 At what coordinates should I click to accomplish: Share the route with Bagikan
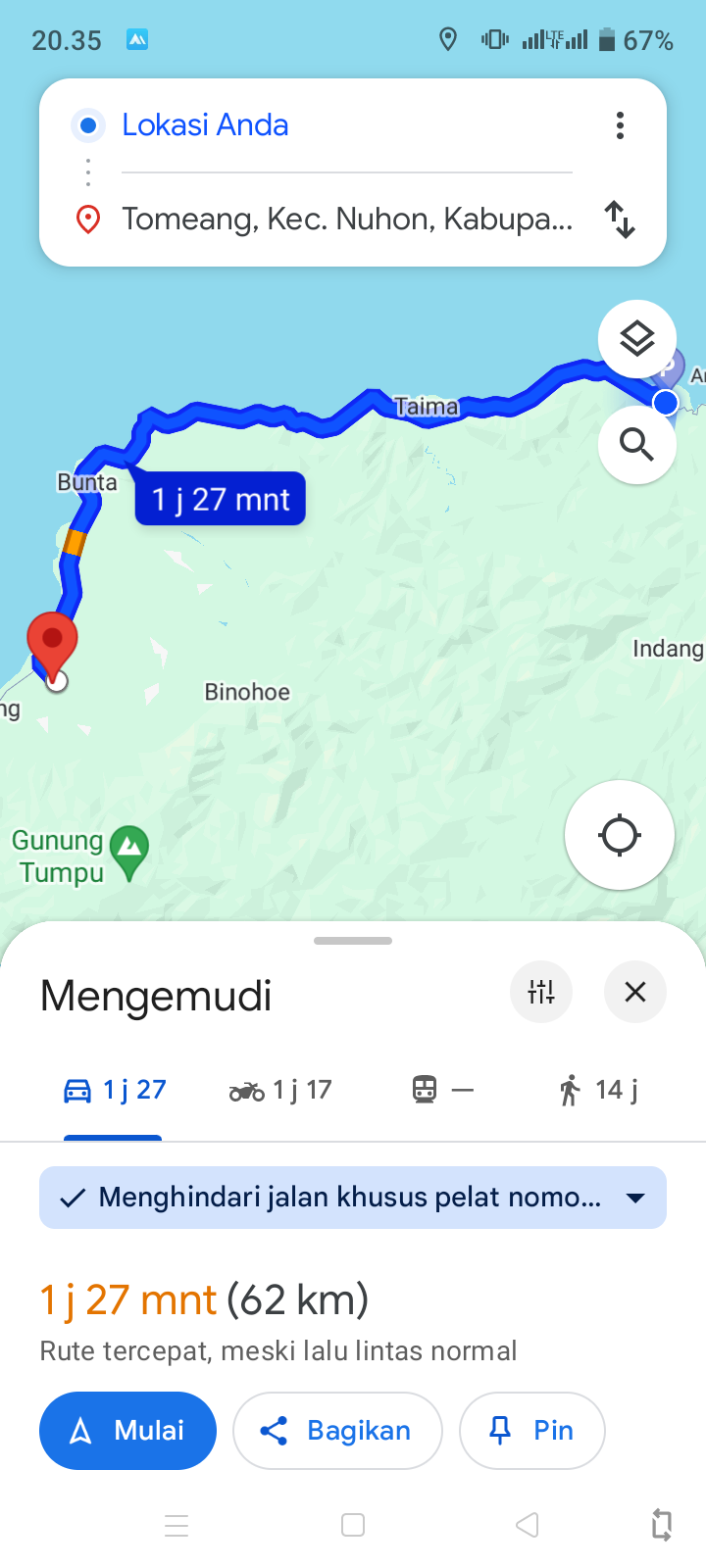(337, 1431)
